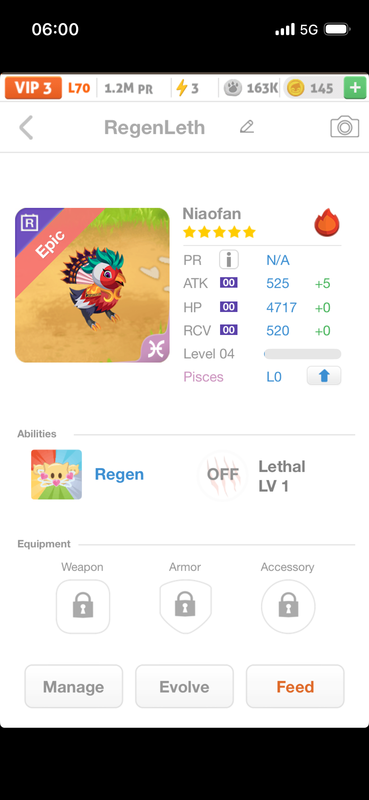
Task: Open the Niaofan Epic monster portrait
Action: click(92, 285)
